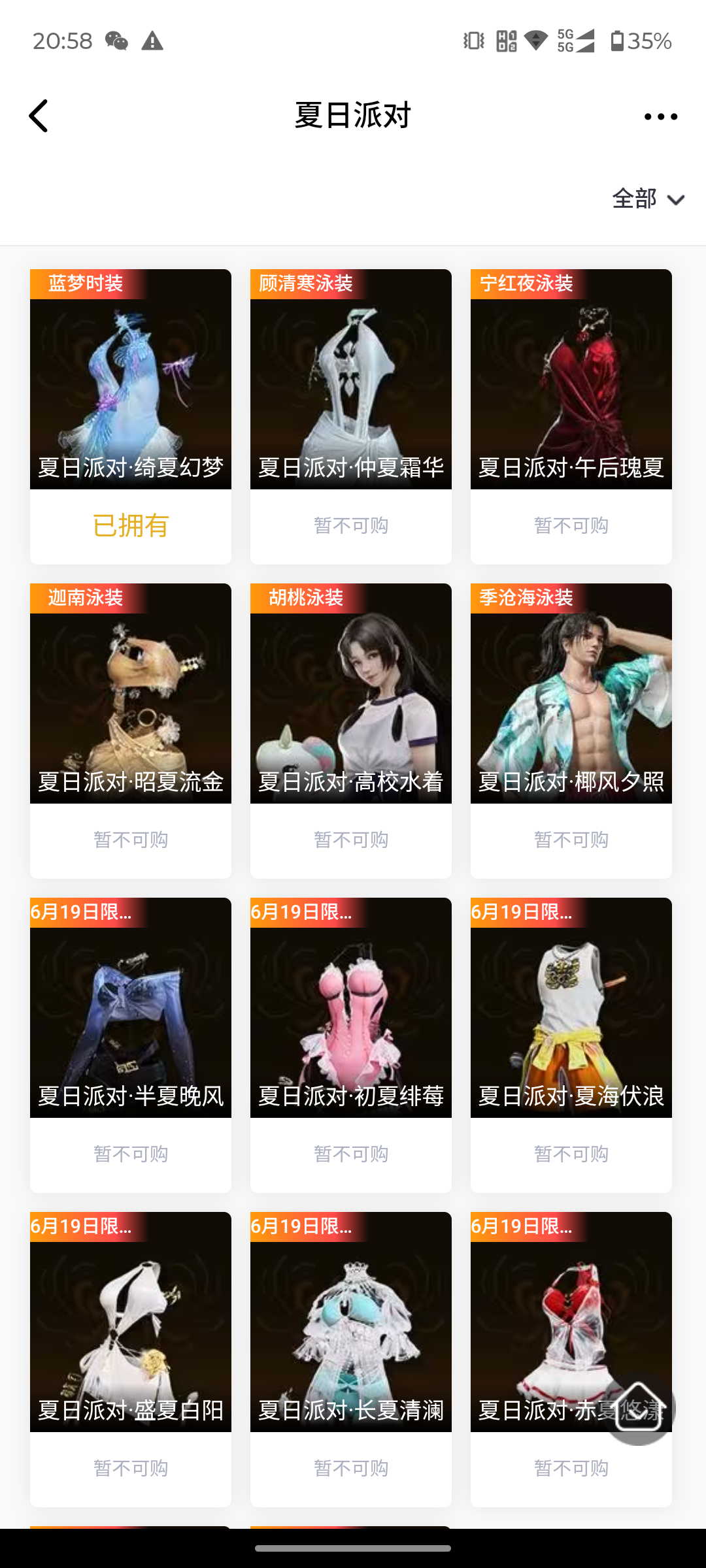Select 夏日派对·昭夏流金 card
The height and width of the screenshot is (1568, 706).
point(131,693)
